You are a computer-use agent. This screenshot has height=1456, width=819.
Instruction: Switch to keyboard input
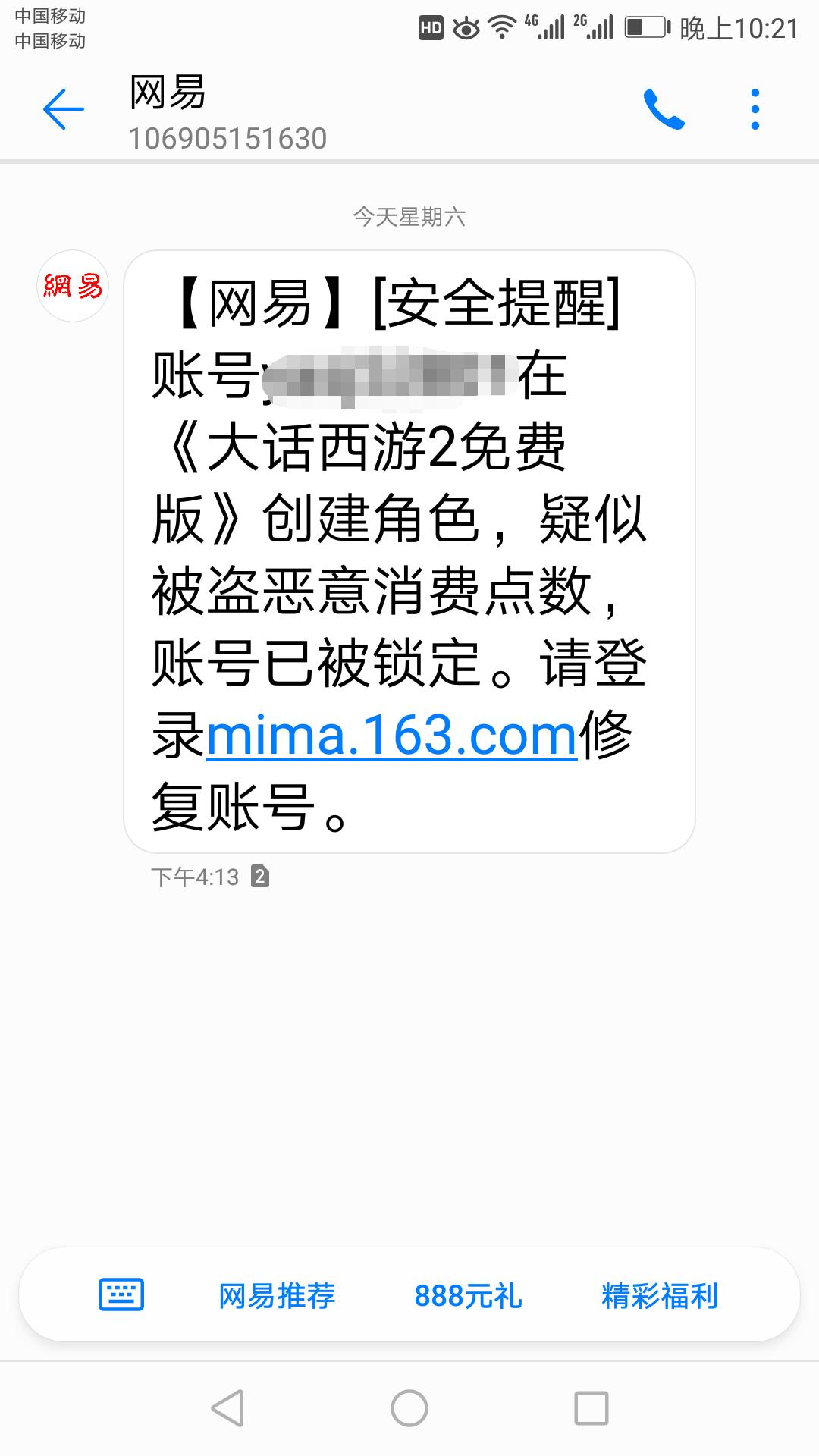(121, 1294)
